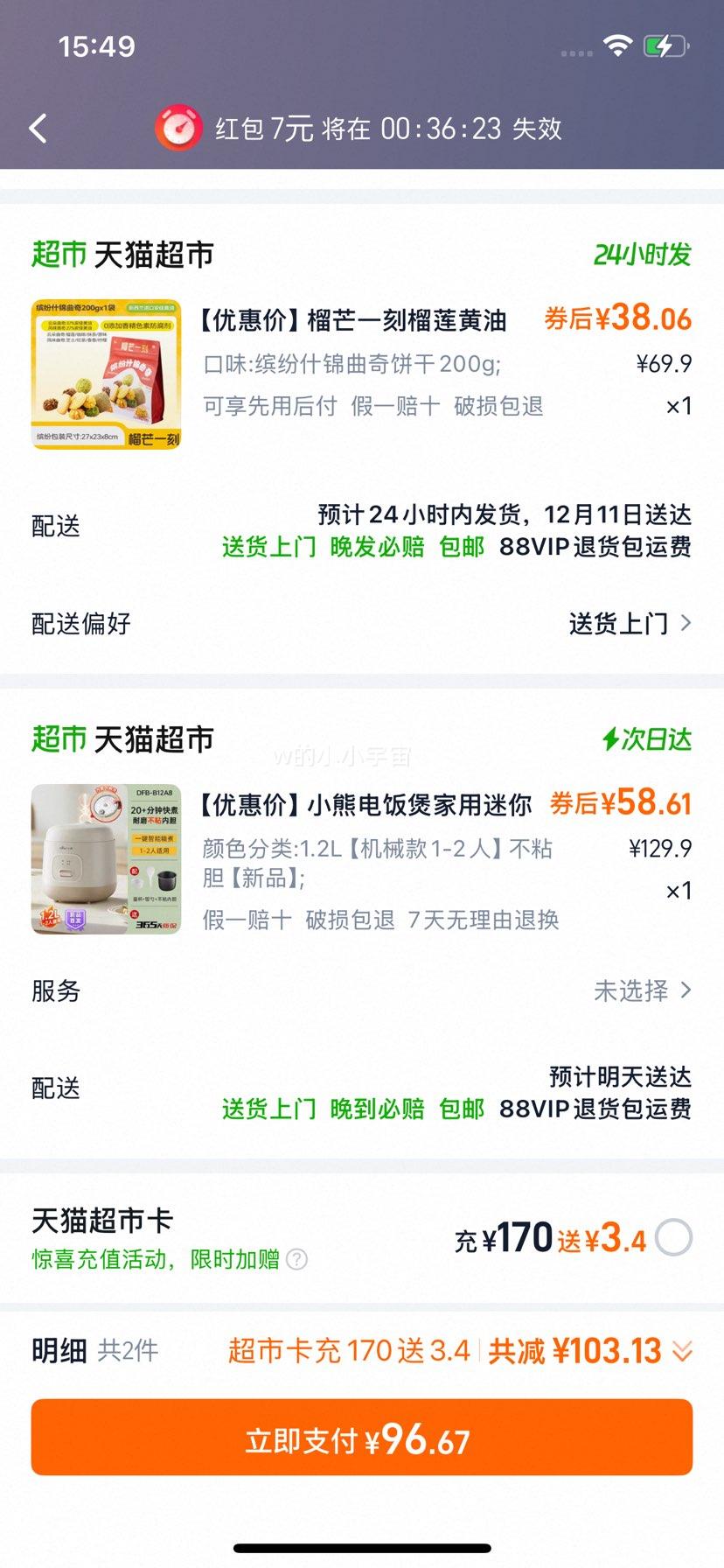Enable the recharge 170 get 3.4 offer
Screen dimensions: 724x1568
(672, 1235)
